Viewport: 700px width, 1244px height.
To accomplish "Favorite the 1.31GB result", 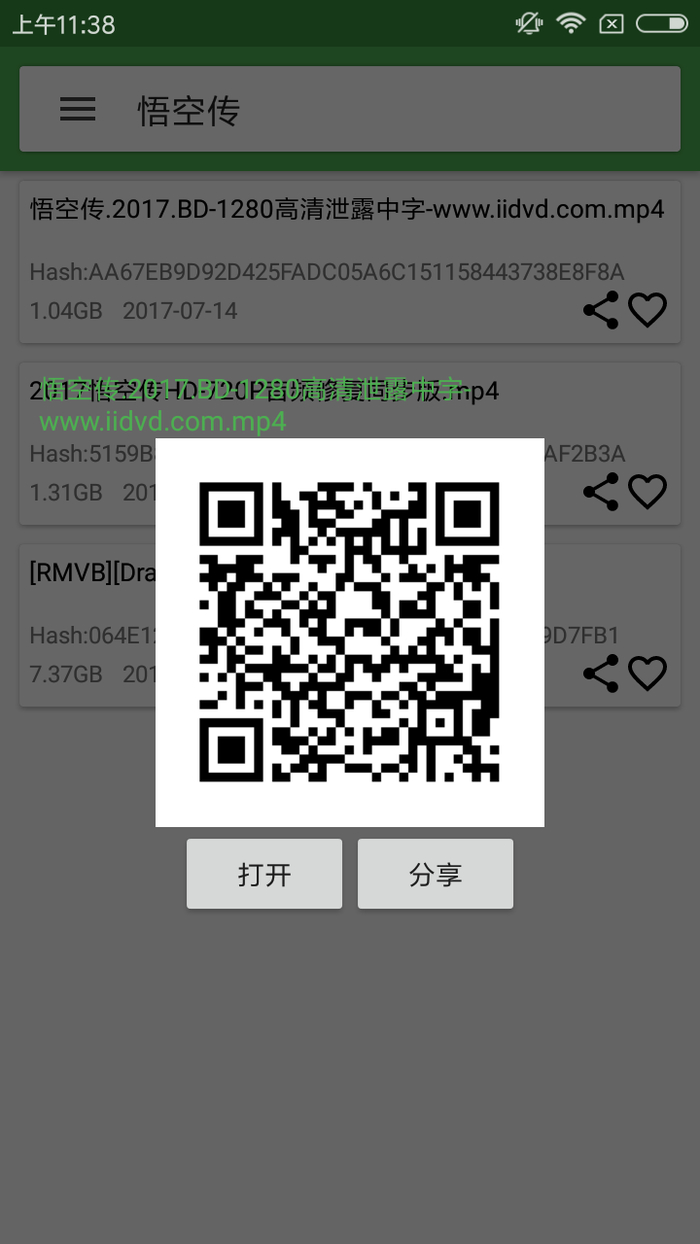I will [647, 492].
